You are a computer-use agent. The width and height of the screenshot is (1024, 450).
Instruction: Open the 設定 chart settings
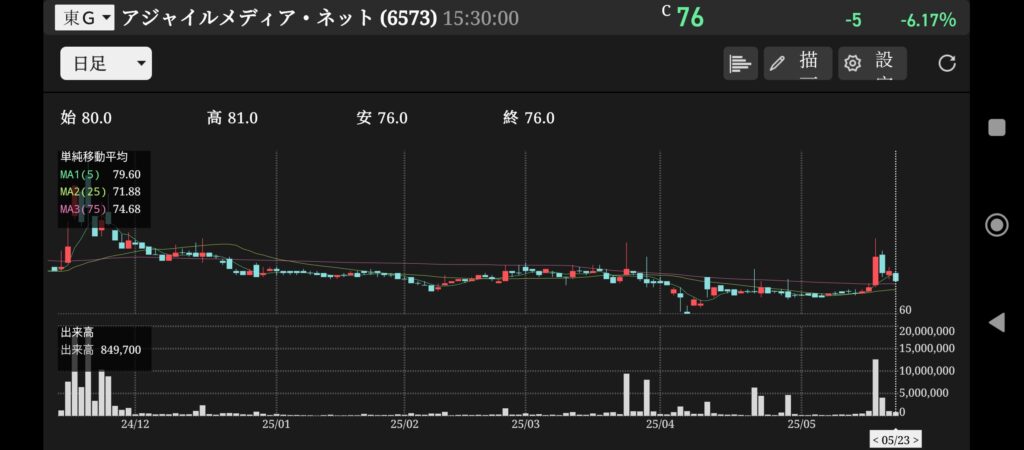(872, 64)
